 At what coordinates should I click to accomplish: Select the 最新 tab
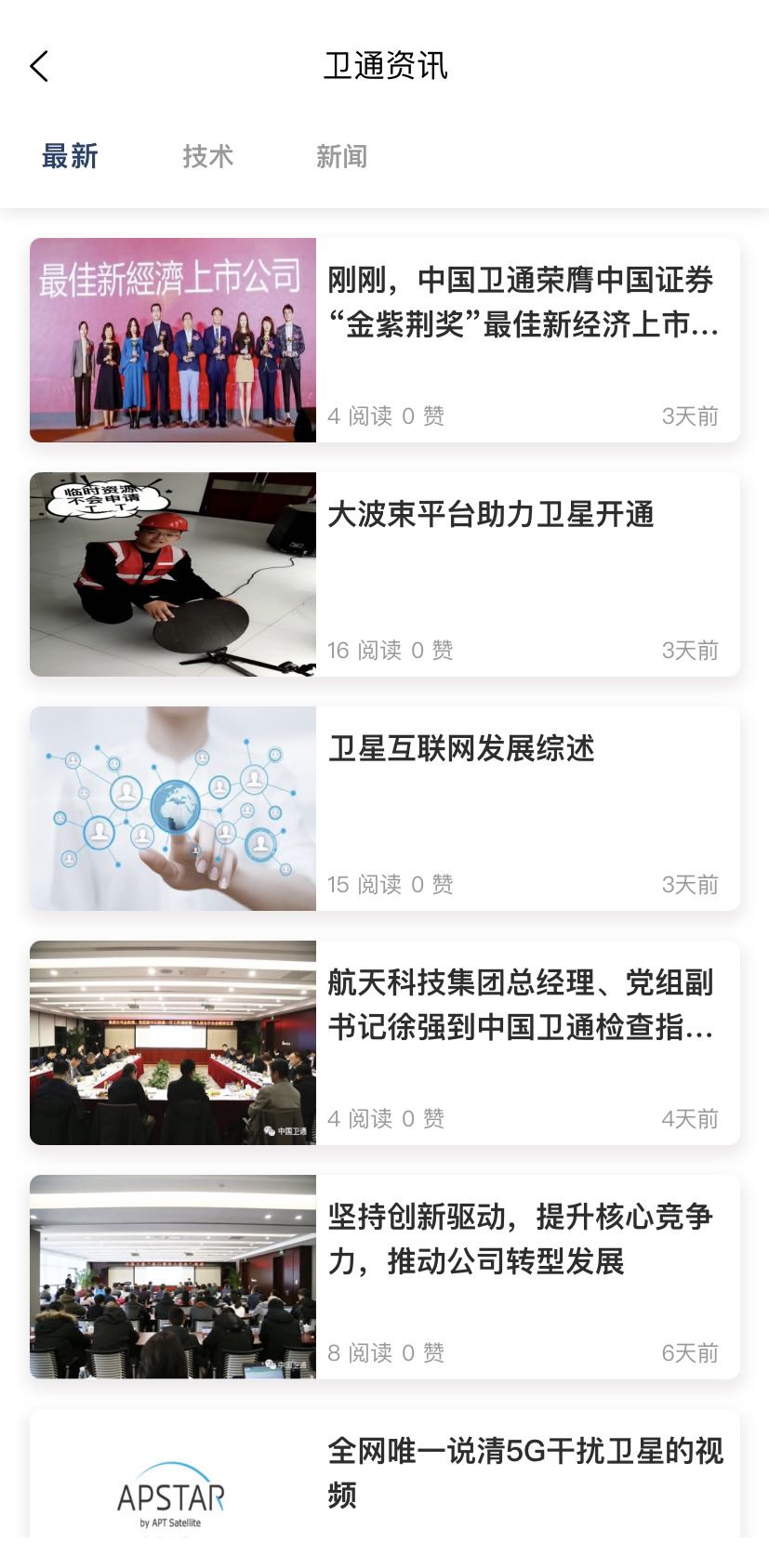click(x=70, y=156)
